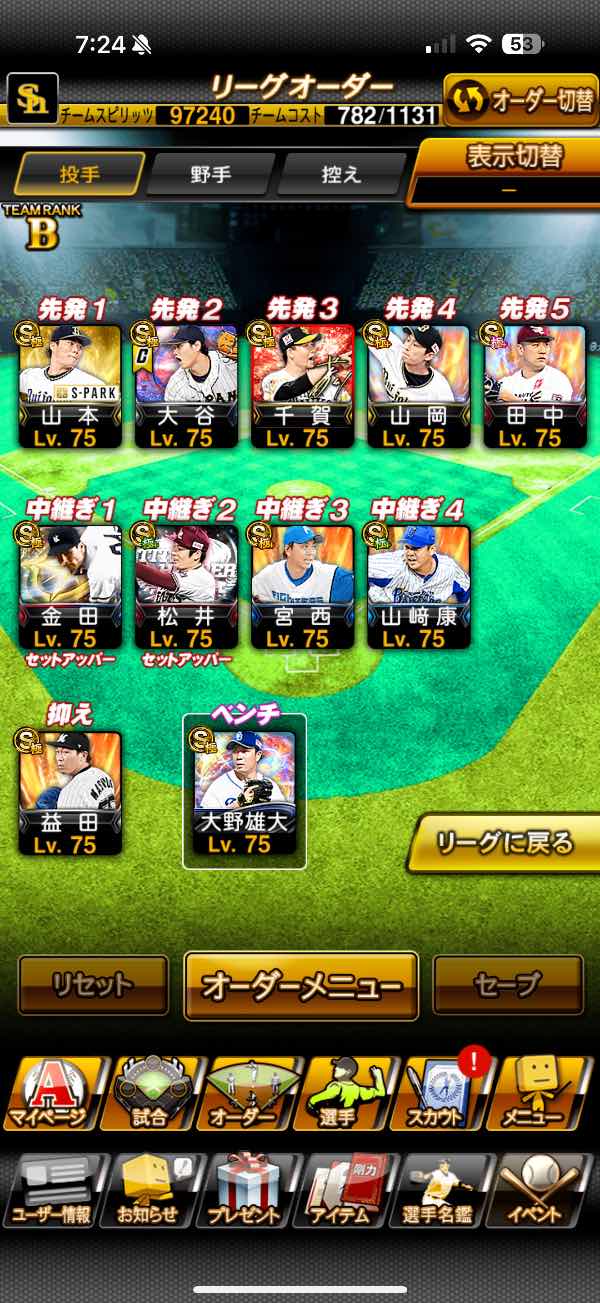This screenshot has width=600, height=1303.
Task: Open the オーダーメニュー
Action: tap(301, 986)
